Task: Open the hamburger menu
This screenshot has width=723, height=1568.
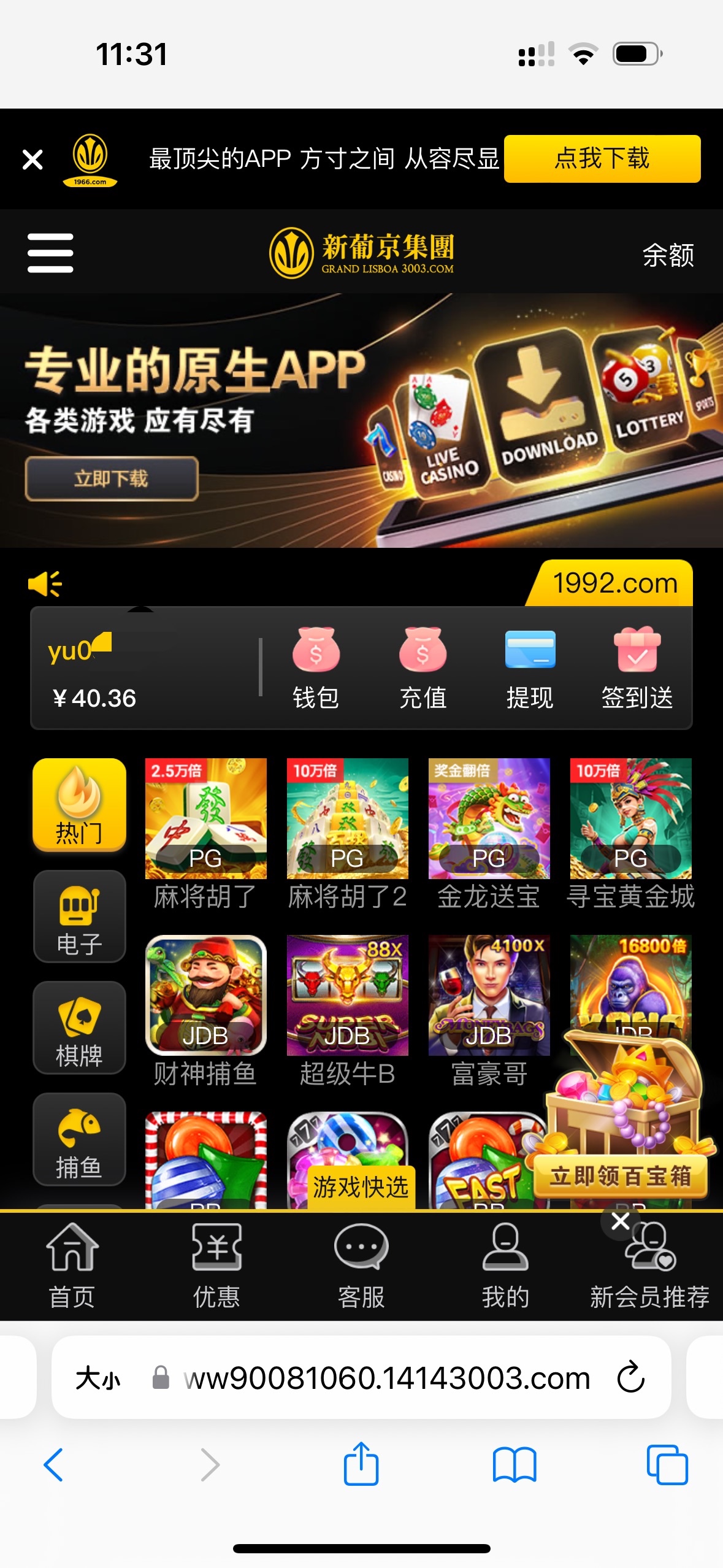Action: click(x=50, y=253)
